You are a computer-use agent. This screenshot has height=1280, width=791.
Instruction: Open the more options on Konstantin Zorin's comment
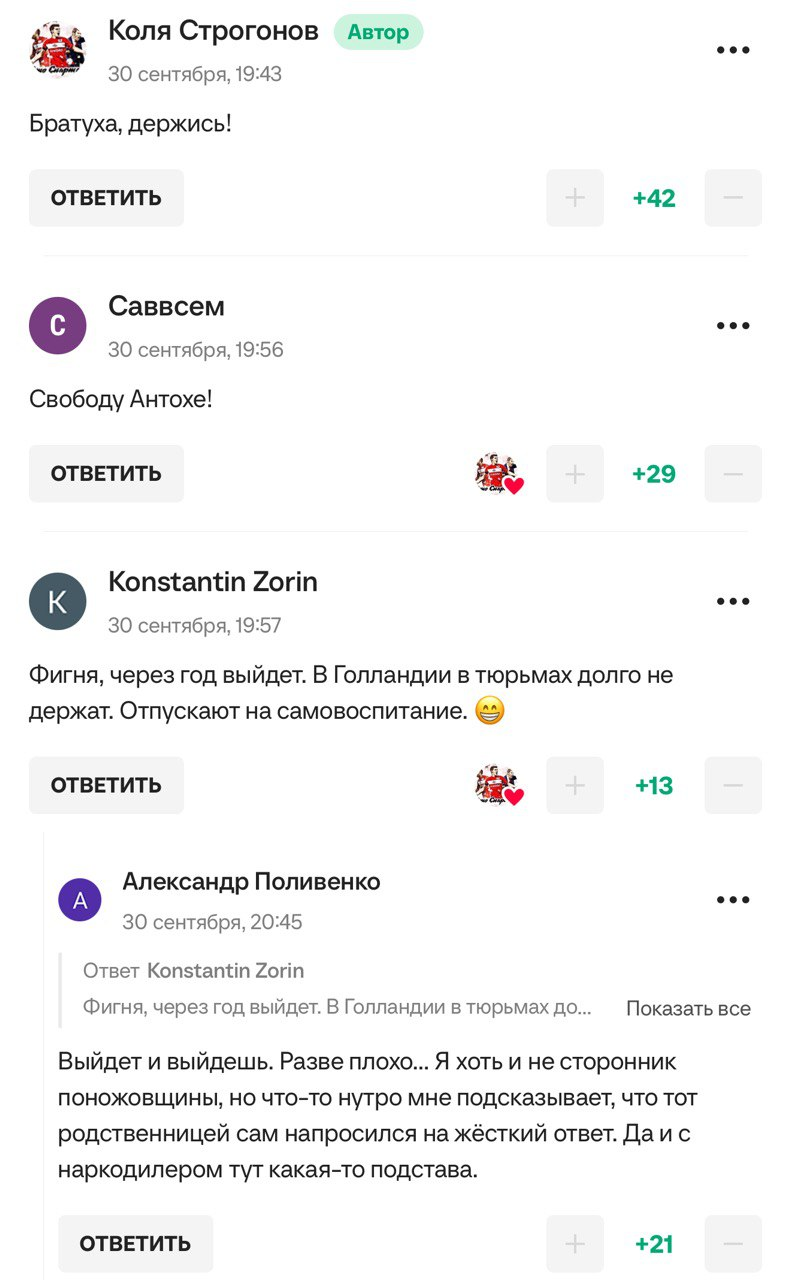733,601
